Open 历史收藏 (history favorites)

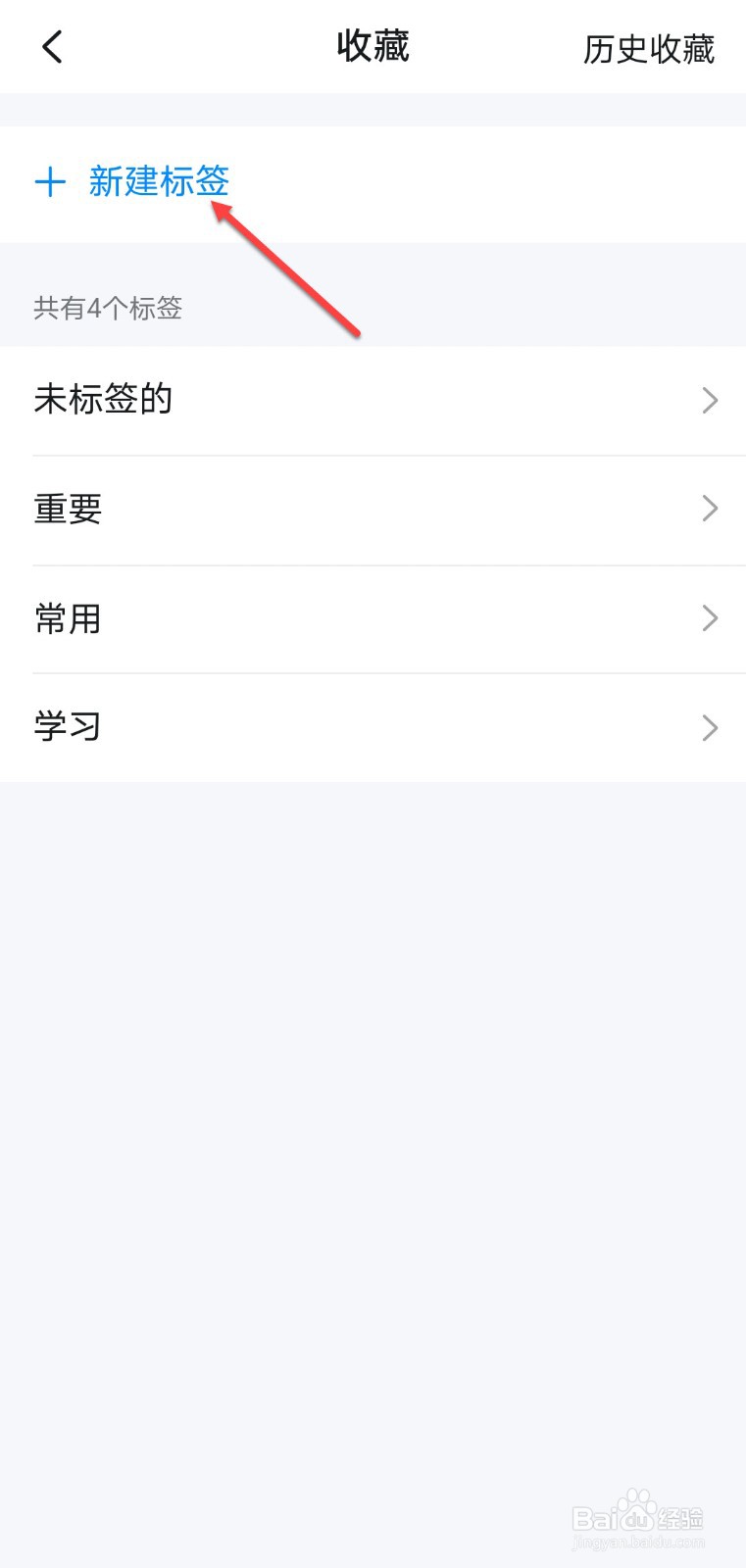[648, 49]
